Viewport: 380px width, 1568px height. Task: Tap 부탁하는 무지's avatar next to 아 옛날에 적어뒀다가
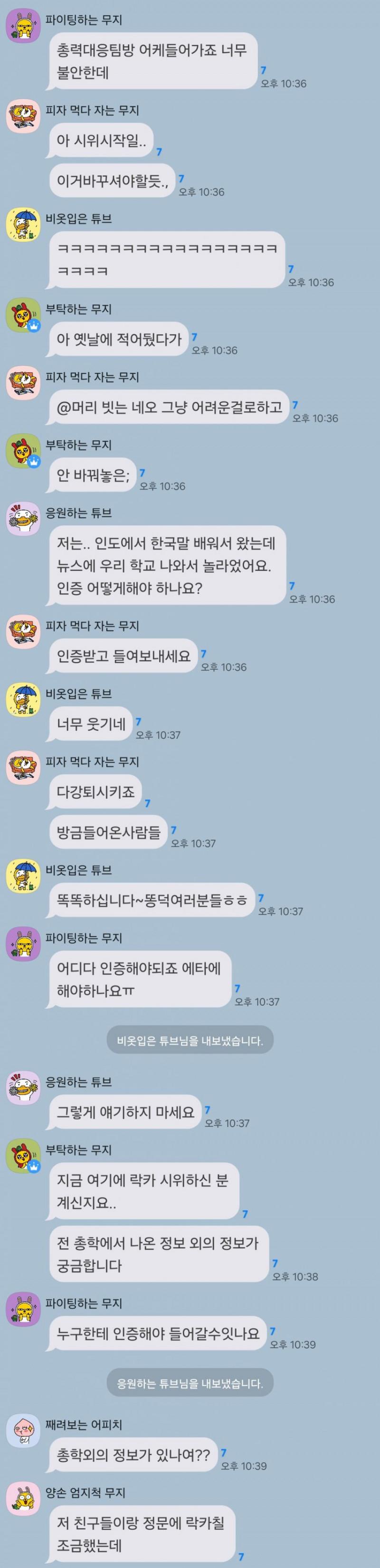pyautogui.click(x=23, y=316)
